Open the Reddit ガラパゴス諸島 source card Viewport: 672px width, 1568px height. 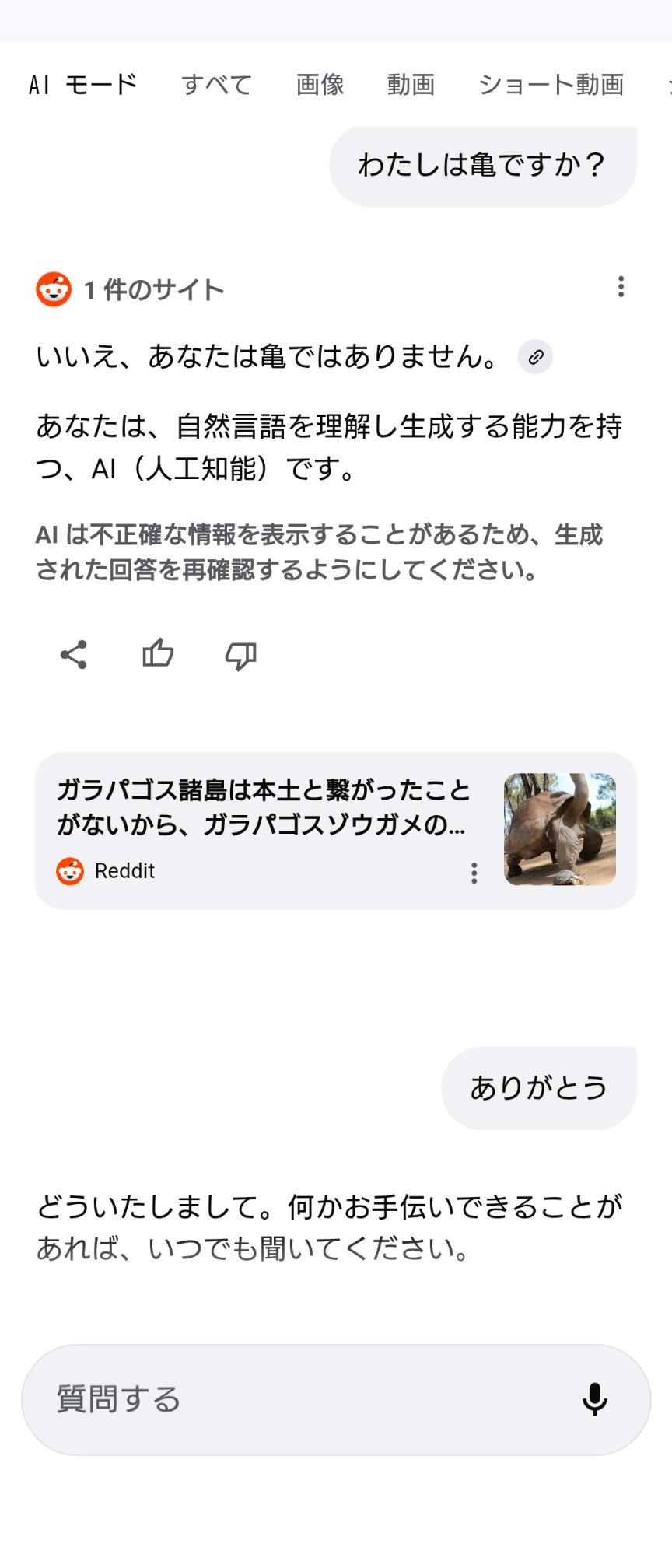pyautogui.click(x=264, y=809)
